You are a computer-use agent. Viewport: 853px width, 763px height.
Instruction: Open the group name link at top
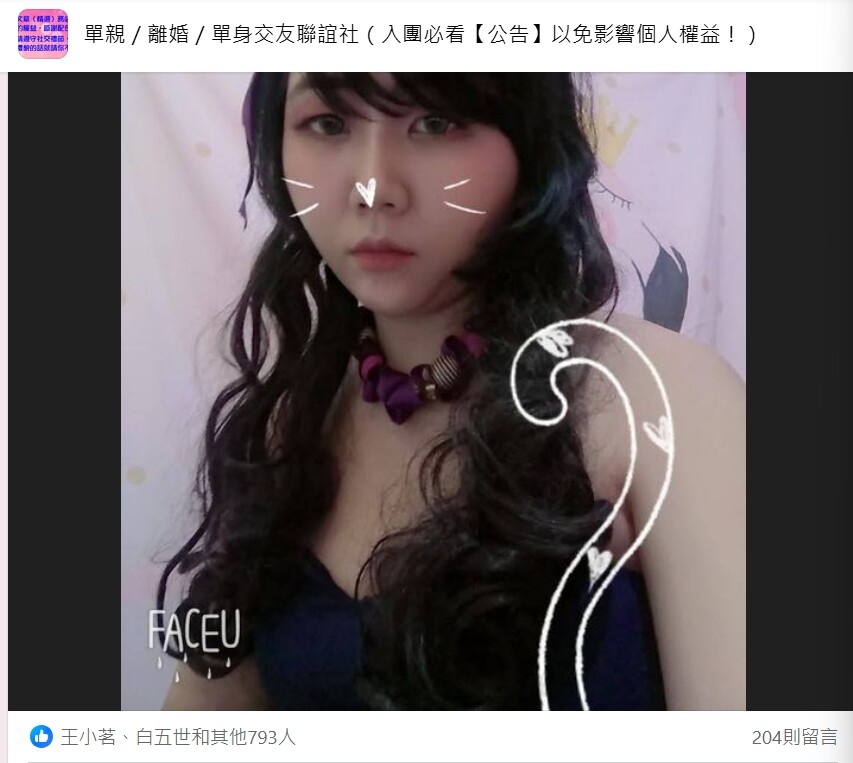point(420,35)
